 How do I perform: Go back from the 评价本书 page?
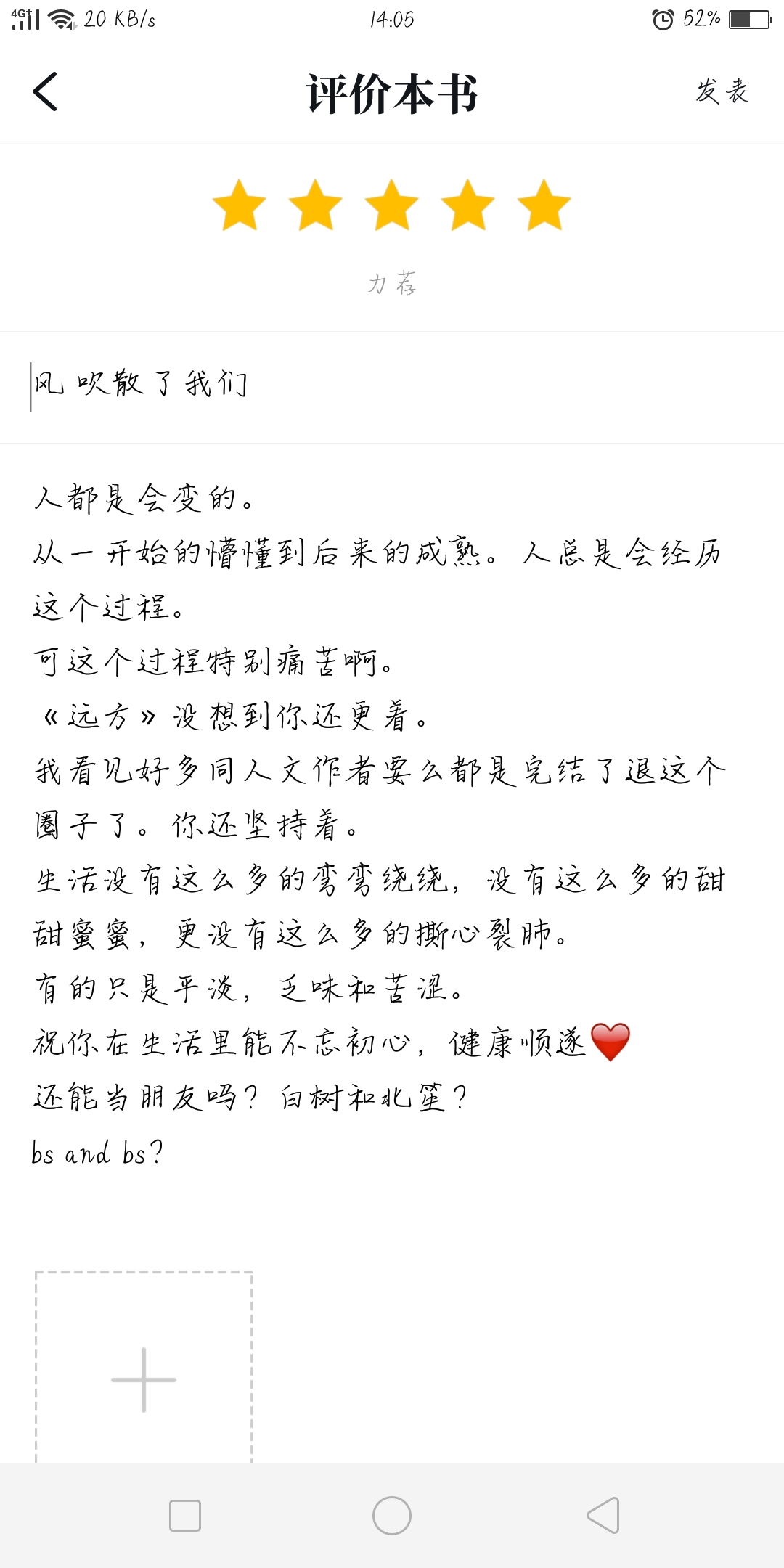(x=45, y=92)
